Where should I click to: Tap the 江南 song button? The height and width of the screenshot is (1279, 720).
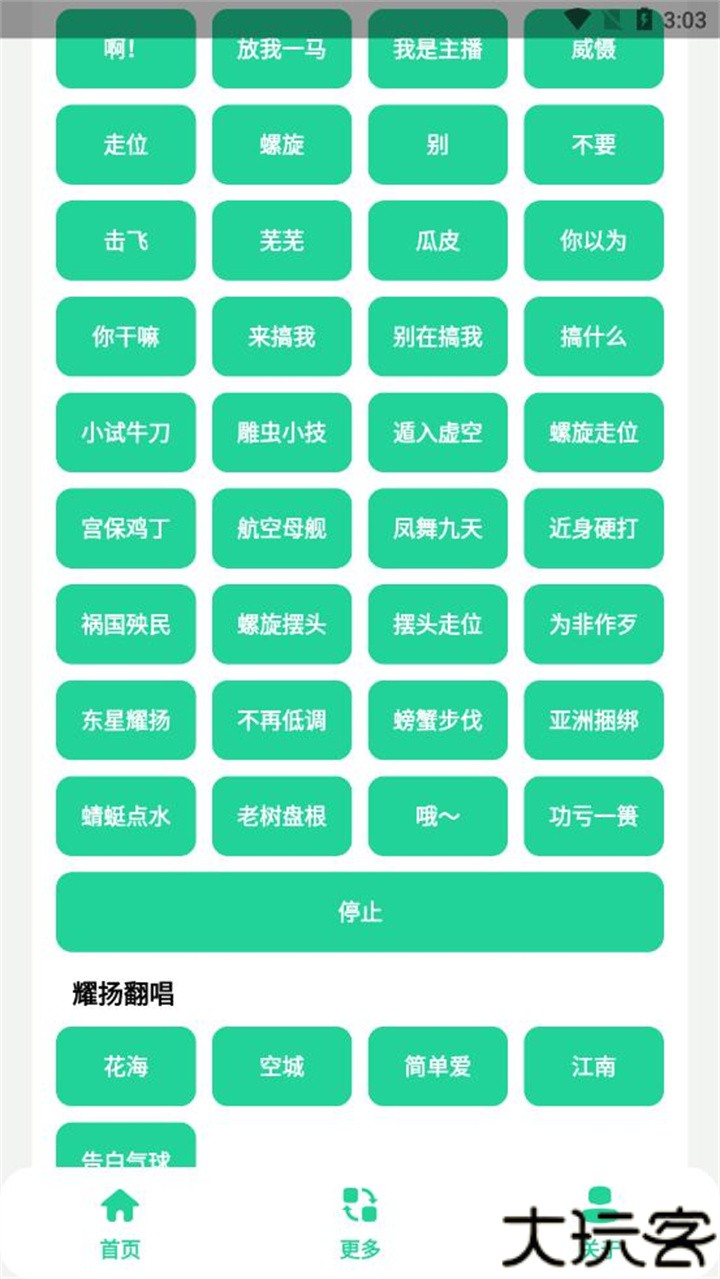pos(593,1066)
